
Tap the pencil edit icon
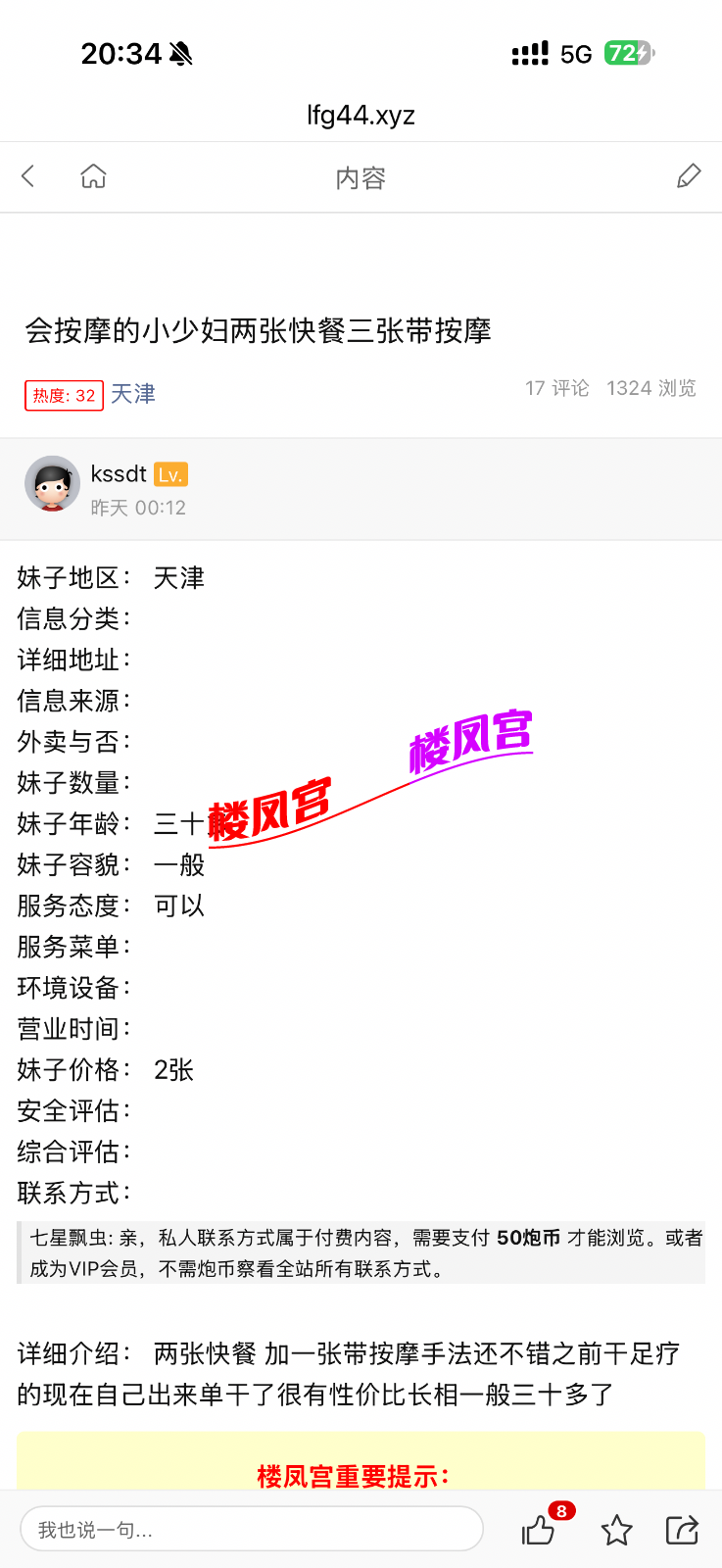coord(689,176)
